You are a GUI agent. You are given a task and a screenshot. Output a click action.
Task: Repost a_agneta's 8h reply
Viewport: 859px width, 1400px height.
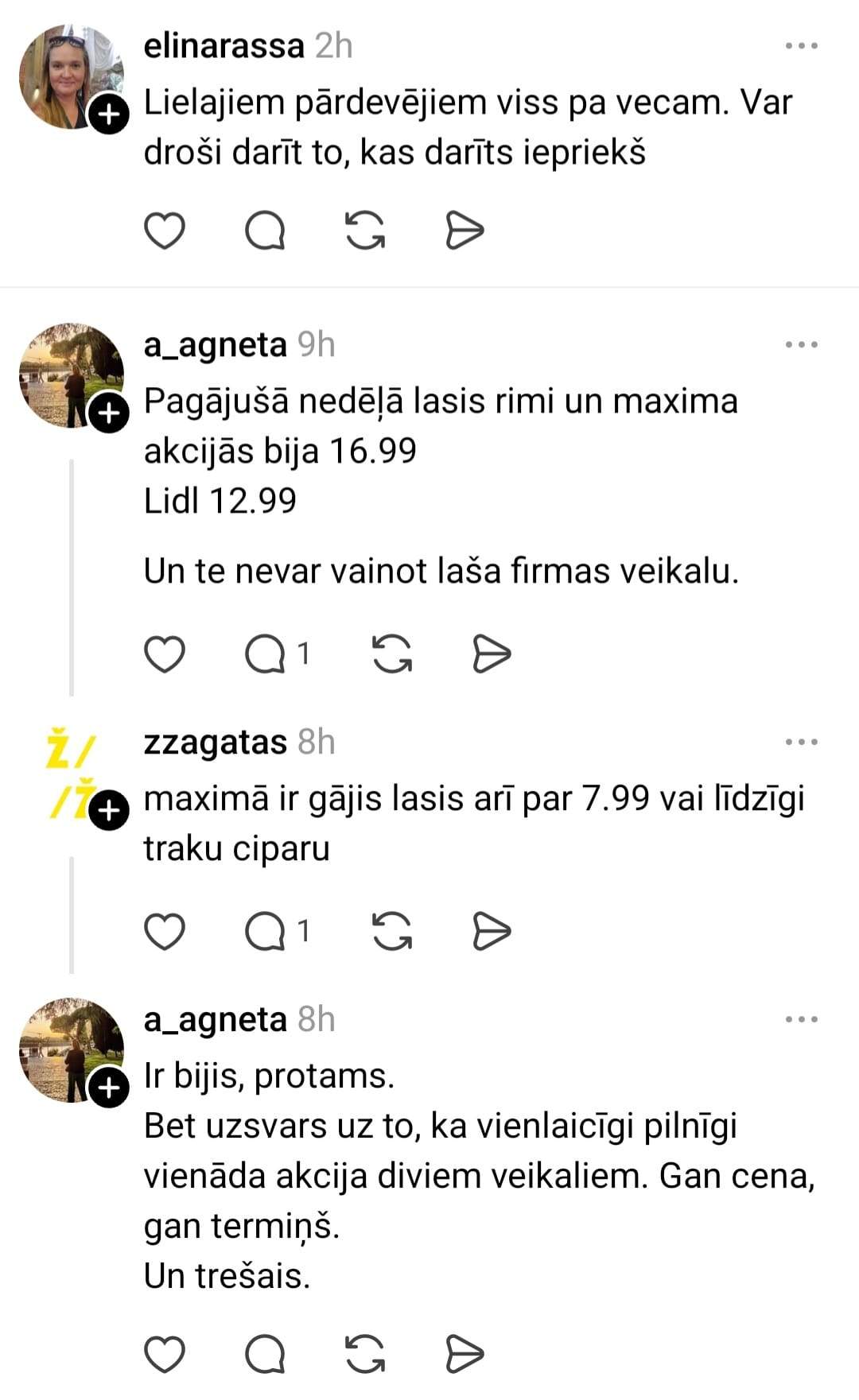pyautogui.click(x=365, y=1355)
